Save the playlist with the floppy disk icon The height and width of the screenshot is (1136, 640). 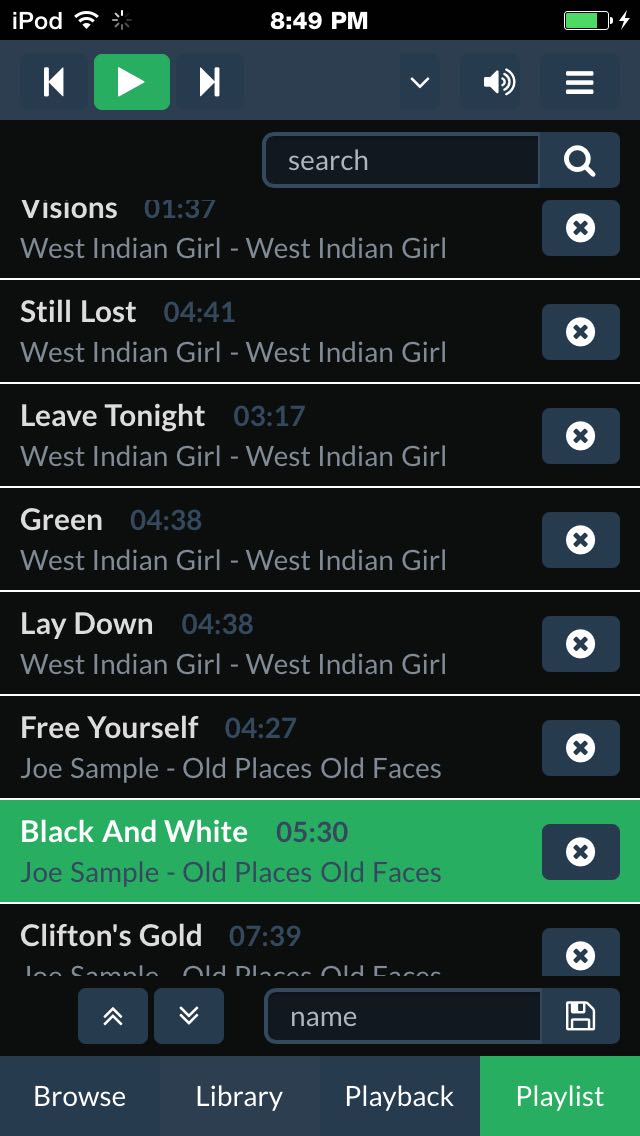pyautogui.click(x=581, y=1016)
